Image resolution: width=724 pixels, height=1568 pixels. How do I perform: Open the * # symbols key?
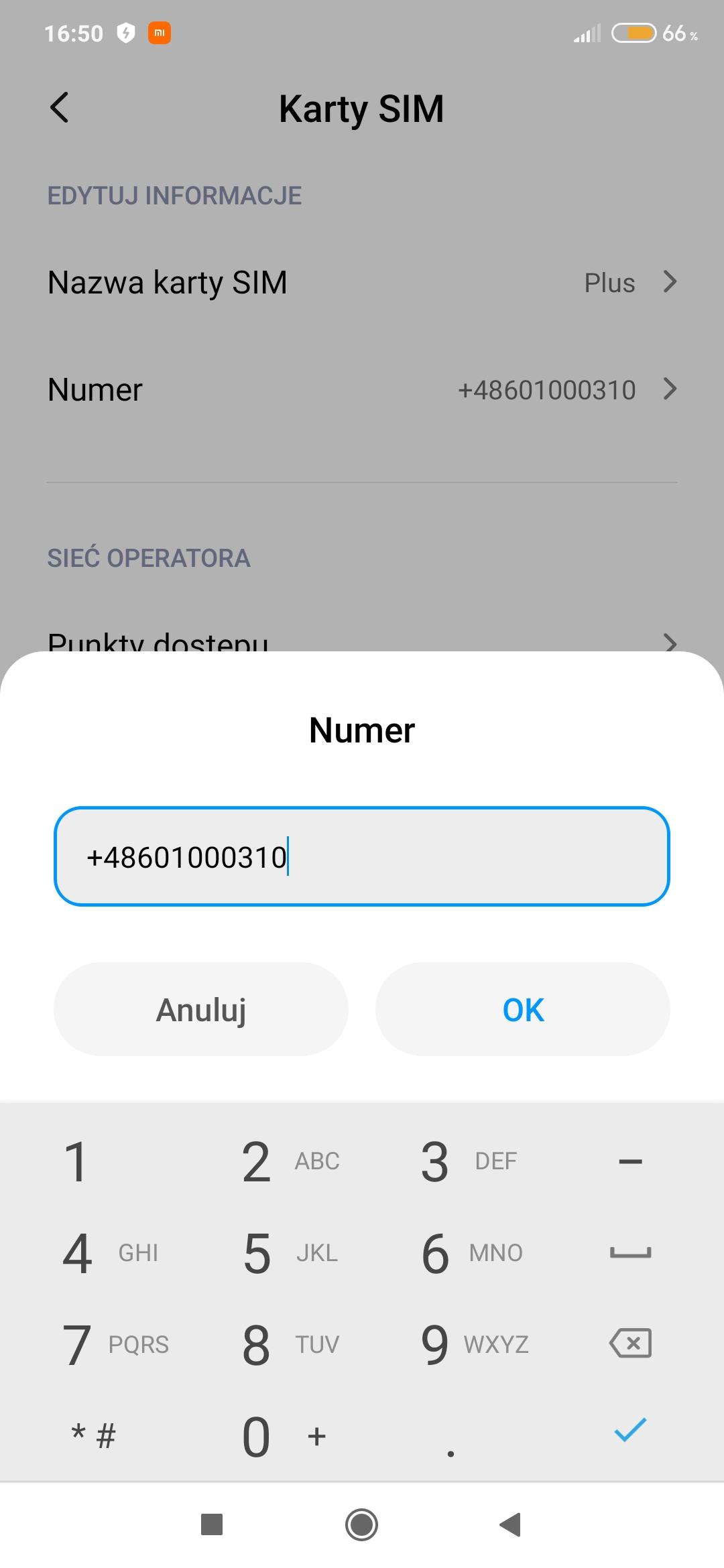(93, 1436)
